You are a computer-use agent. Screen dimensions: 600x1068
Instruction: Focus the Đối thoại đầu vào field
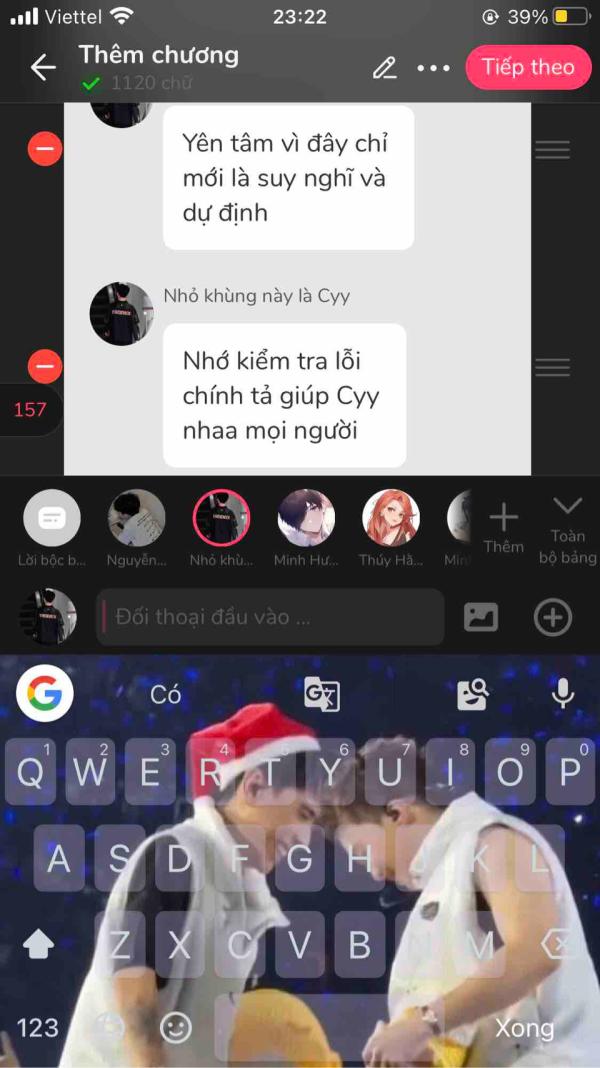pos(270,617)
